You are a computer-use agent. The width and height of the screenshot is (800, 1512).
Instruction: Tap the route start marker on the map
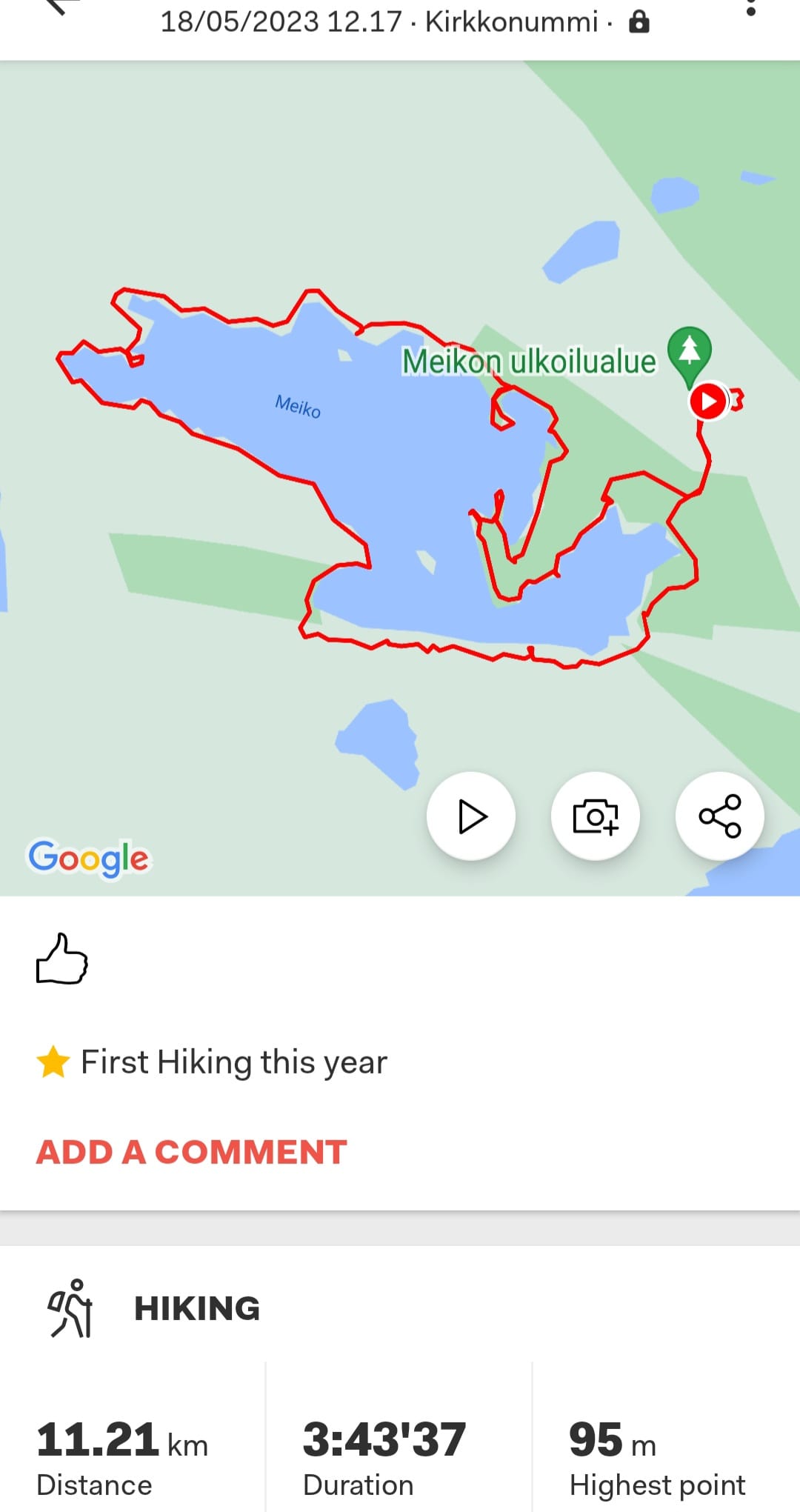click(x=708, y=402)
